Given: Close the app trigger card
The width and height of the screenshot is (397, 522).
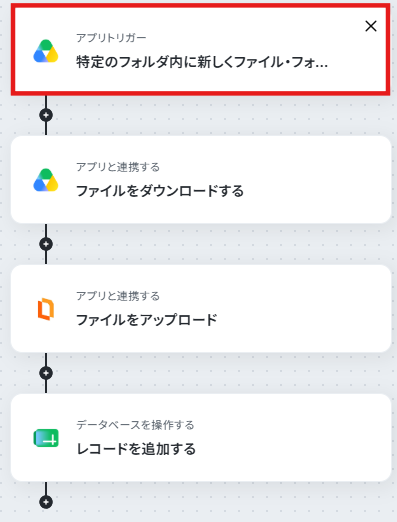Looking at the screenshot, I should coord(371,26).
